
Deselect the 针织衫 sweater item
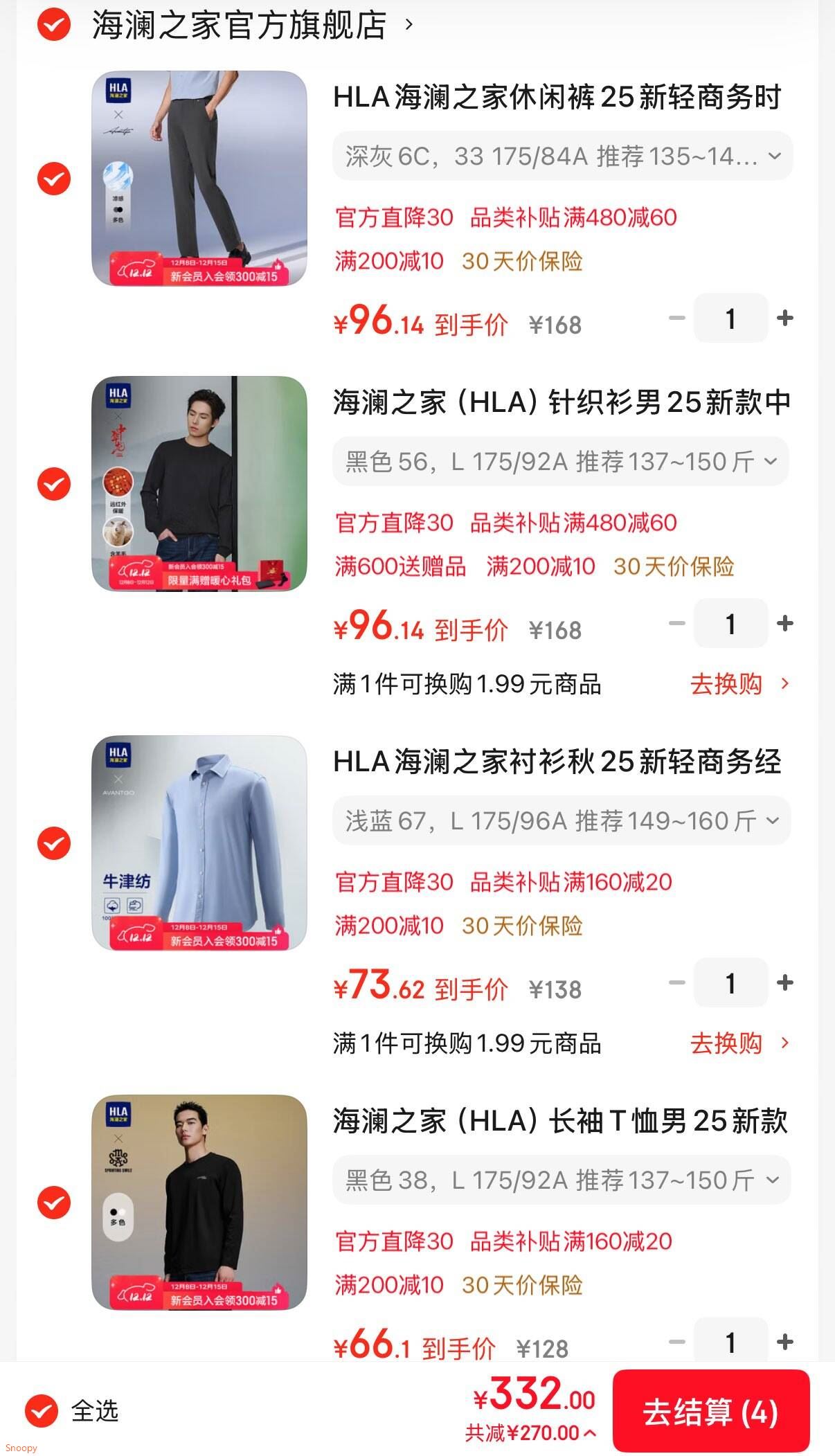53,484
